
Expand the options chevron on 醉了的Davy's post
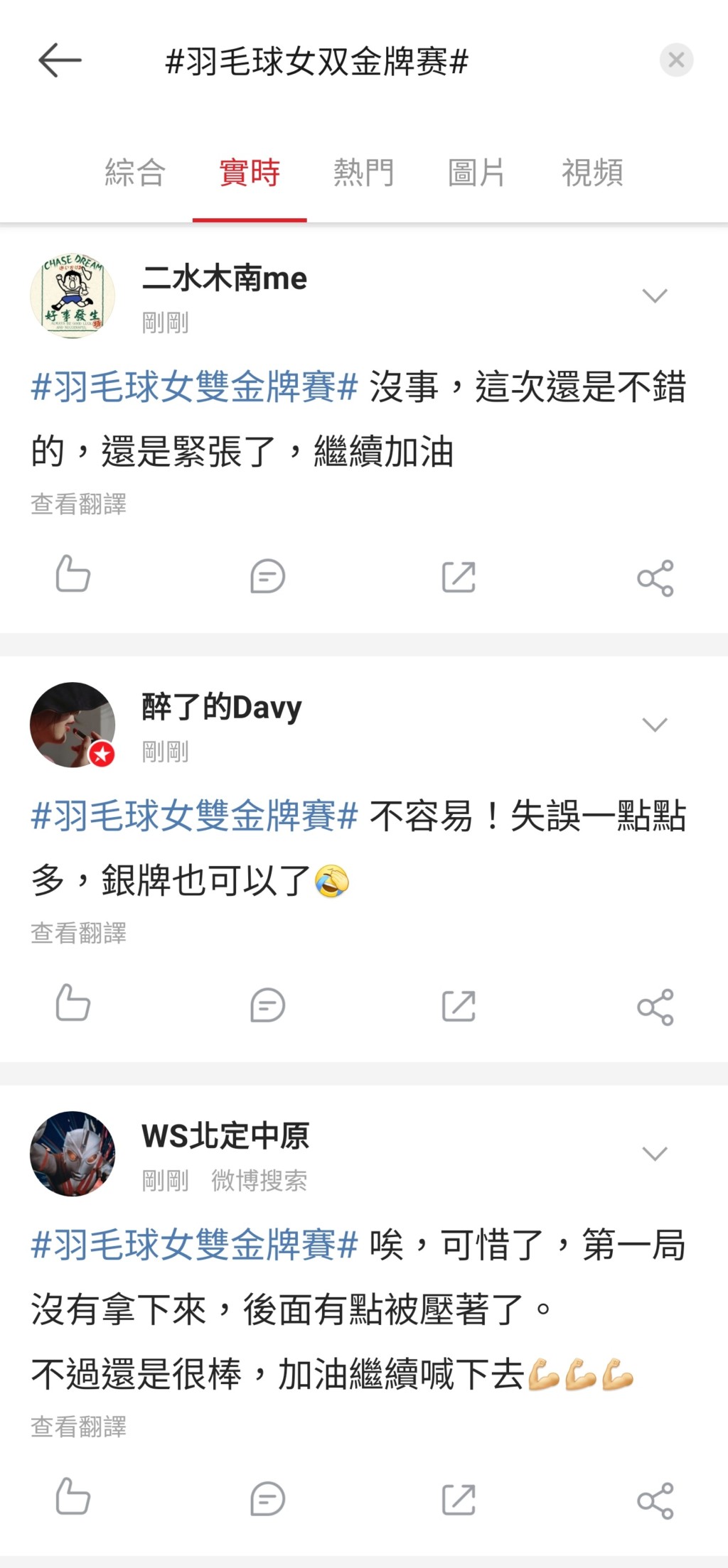click(x=654, y=725)
